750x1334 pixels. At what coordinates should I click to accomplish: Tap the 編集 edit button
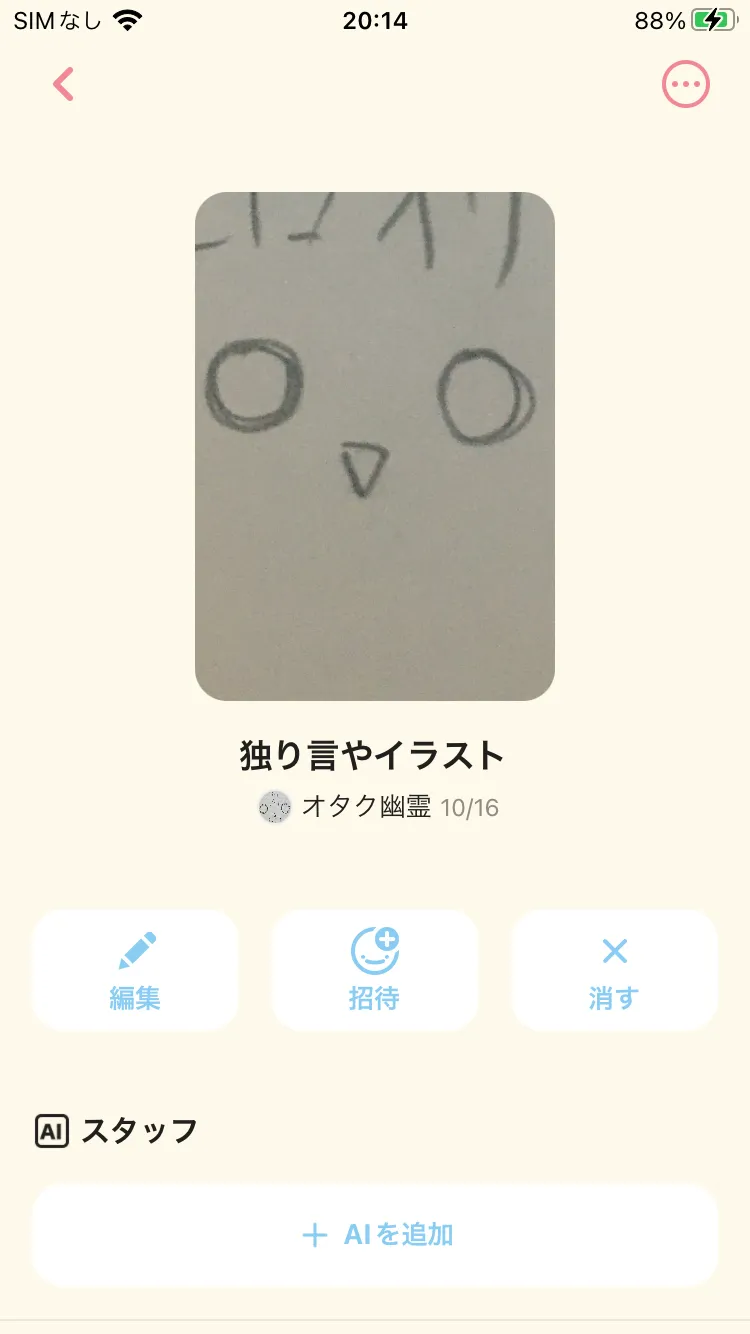point(135,970)
